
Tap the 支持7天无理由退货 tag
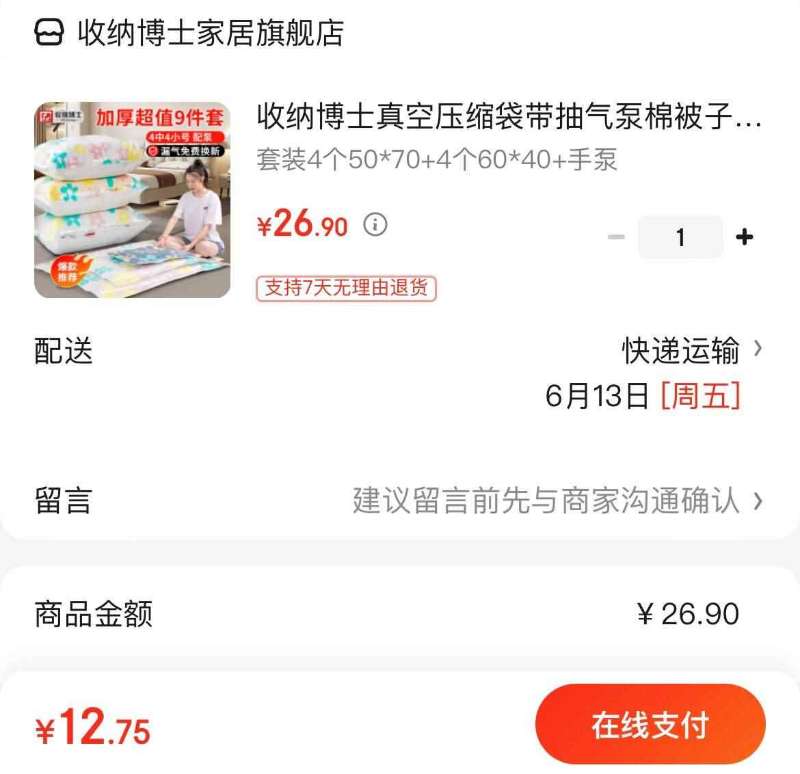[346, 288]
